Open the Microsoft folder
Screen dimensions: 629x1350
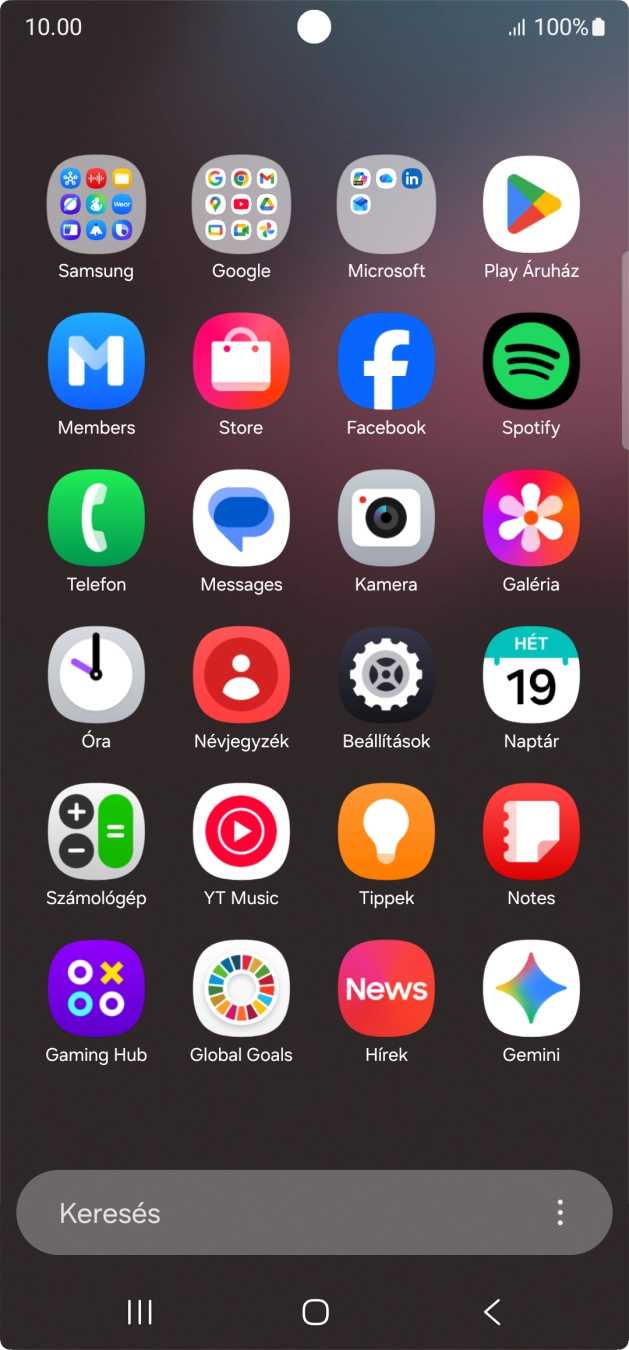click(x=386, y=204)
